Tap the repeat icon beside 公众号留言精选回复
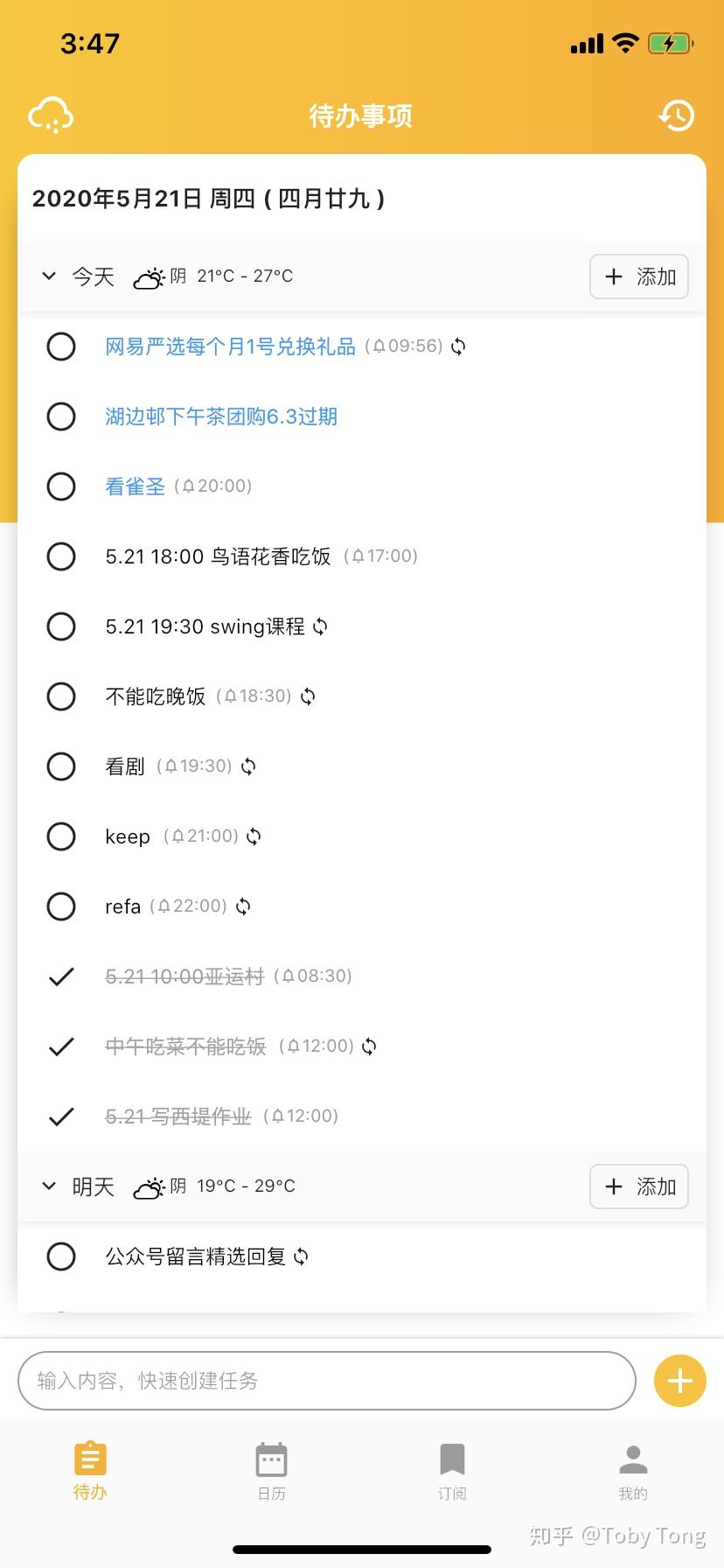 point(302,1256)
